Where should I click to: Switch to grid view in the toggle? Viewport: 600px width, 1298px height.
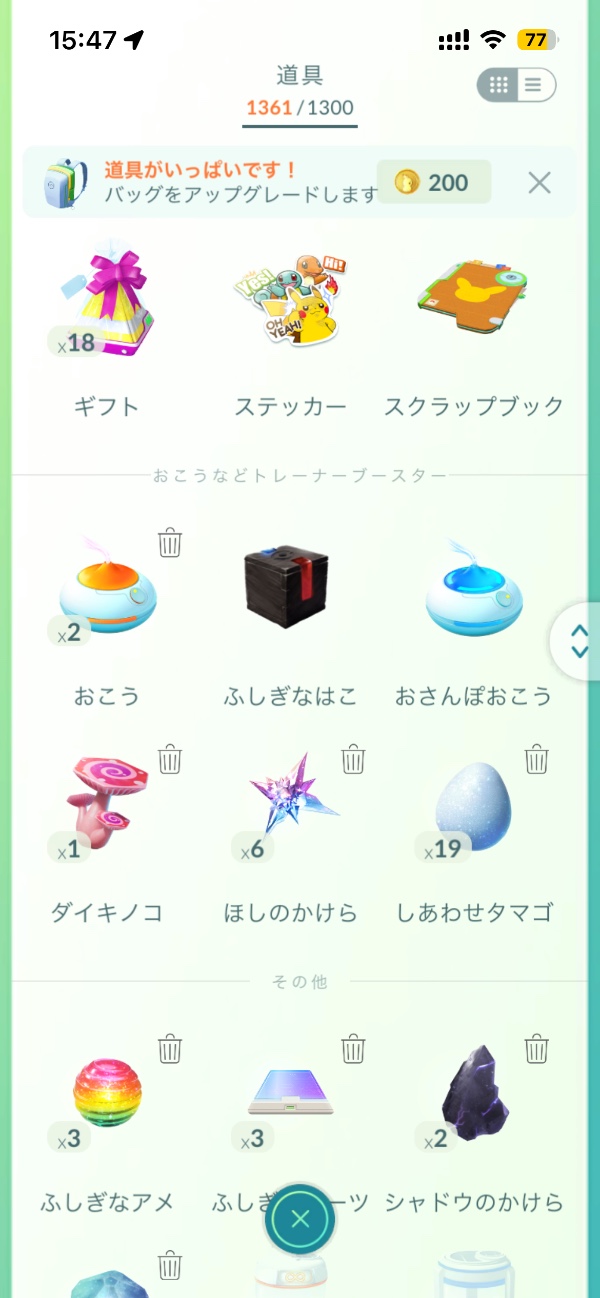coord(500,85)
